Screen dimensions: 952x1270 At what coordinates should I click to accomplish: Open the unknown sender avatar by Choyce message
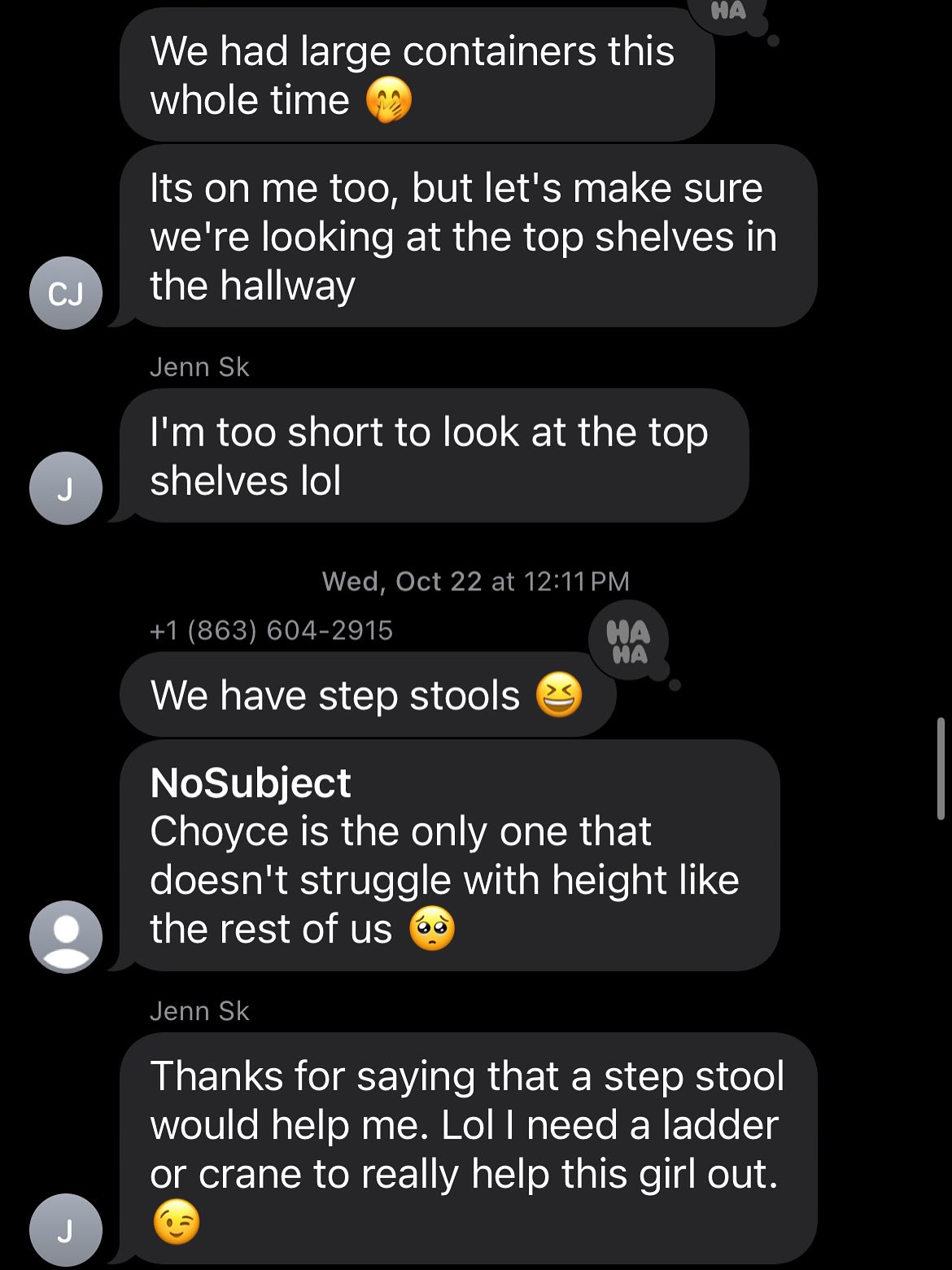[66, 936]
